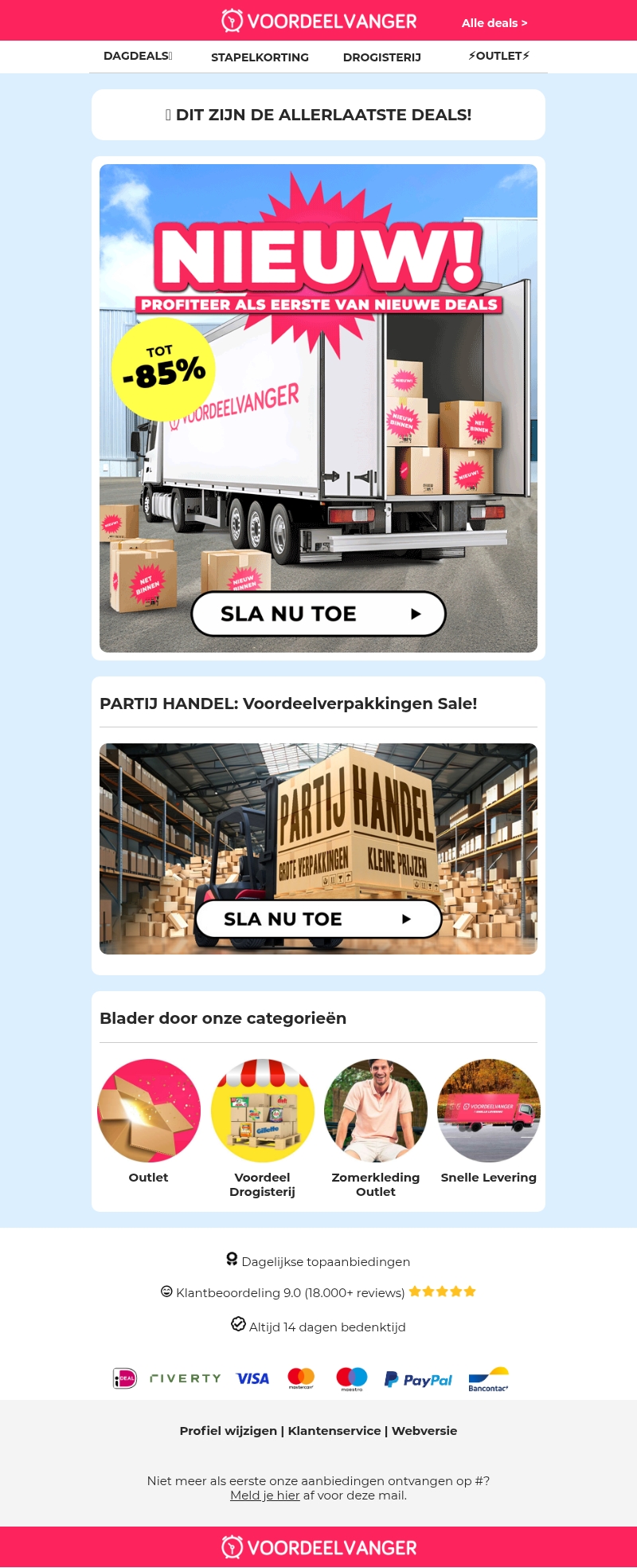Select the STAPELKORTING menu item
Screen dimensions: 637x1568
coord(260,57)
